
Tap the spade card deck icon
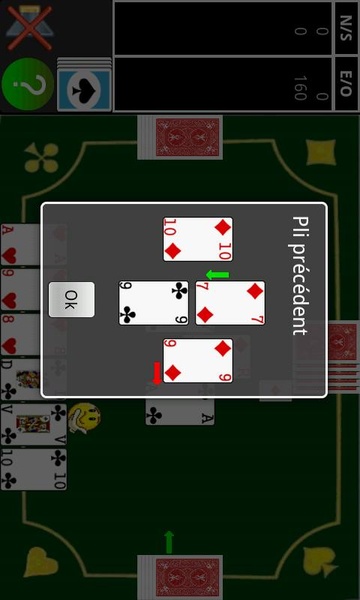tap(84, 84)
